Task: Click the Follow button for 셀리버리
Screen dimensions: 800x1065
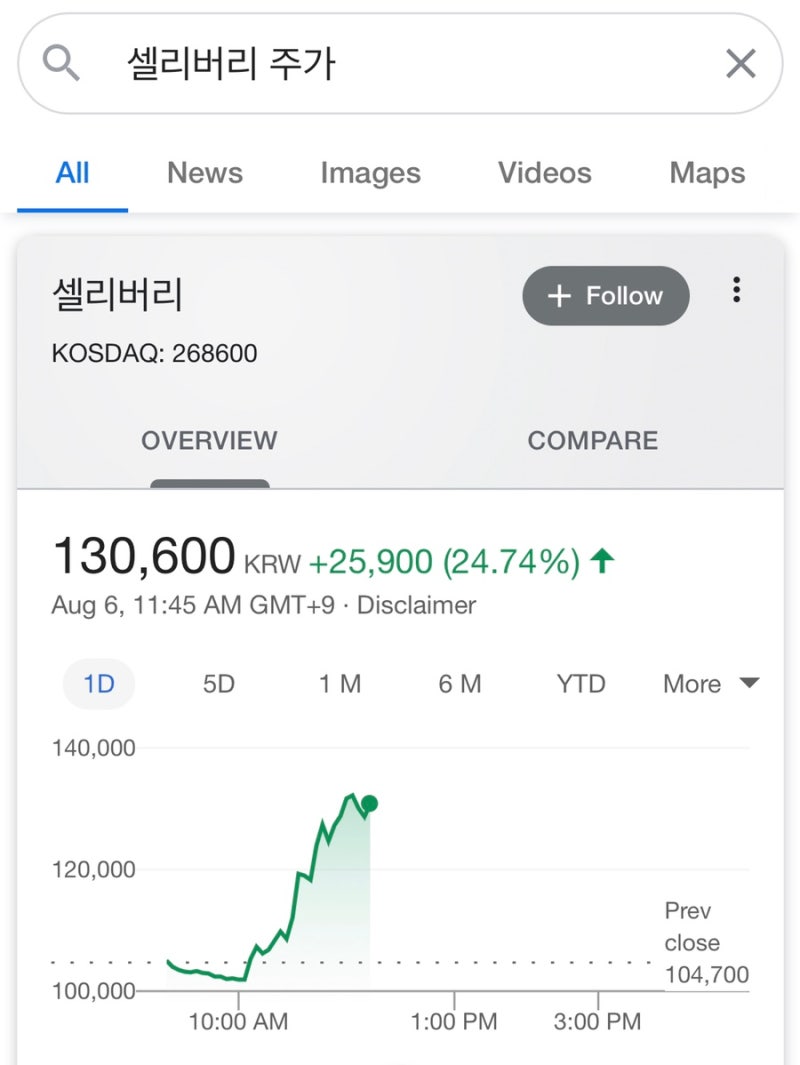Action: pyautogui.click(x=605, y=296)
